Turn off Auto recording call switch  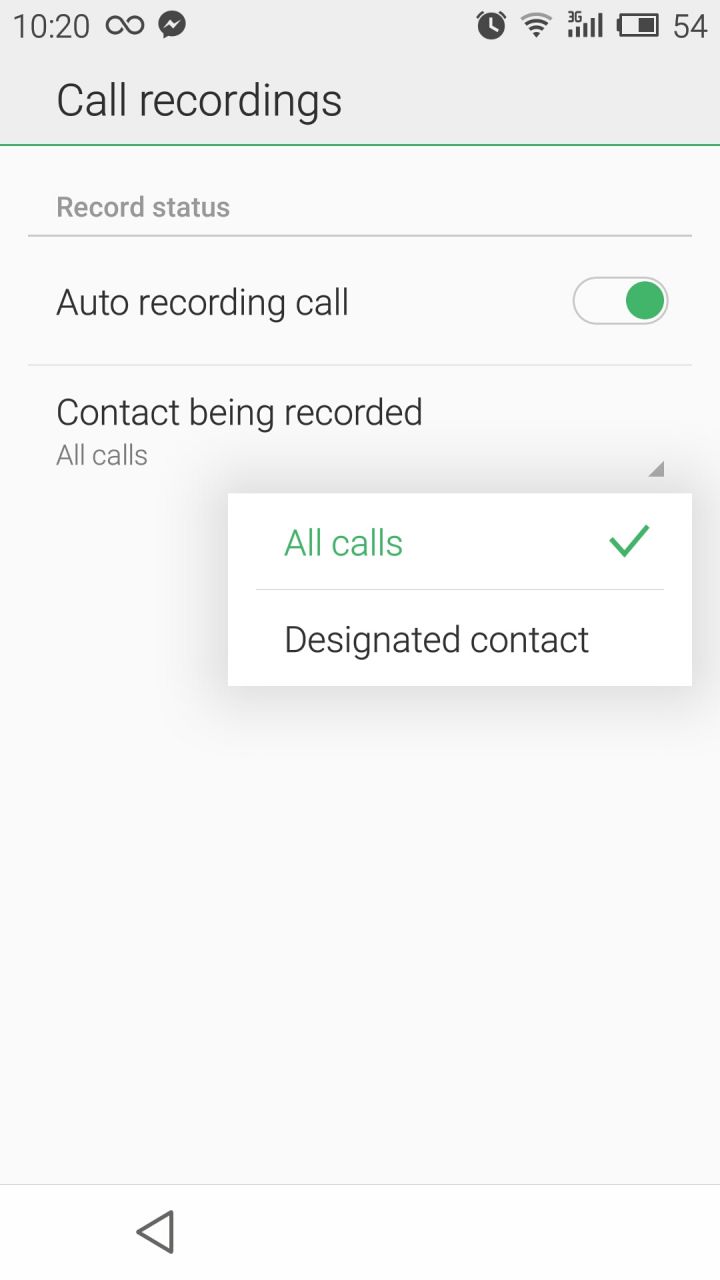(620, 301)
